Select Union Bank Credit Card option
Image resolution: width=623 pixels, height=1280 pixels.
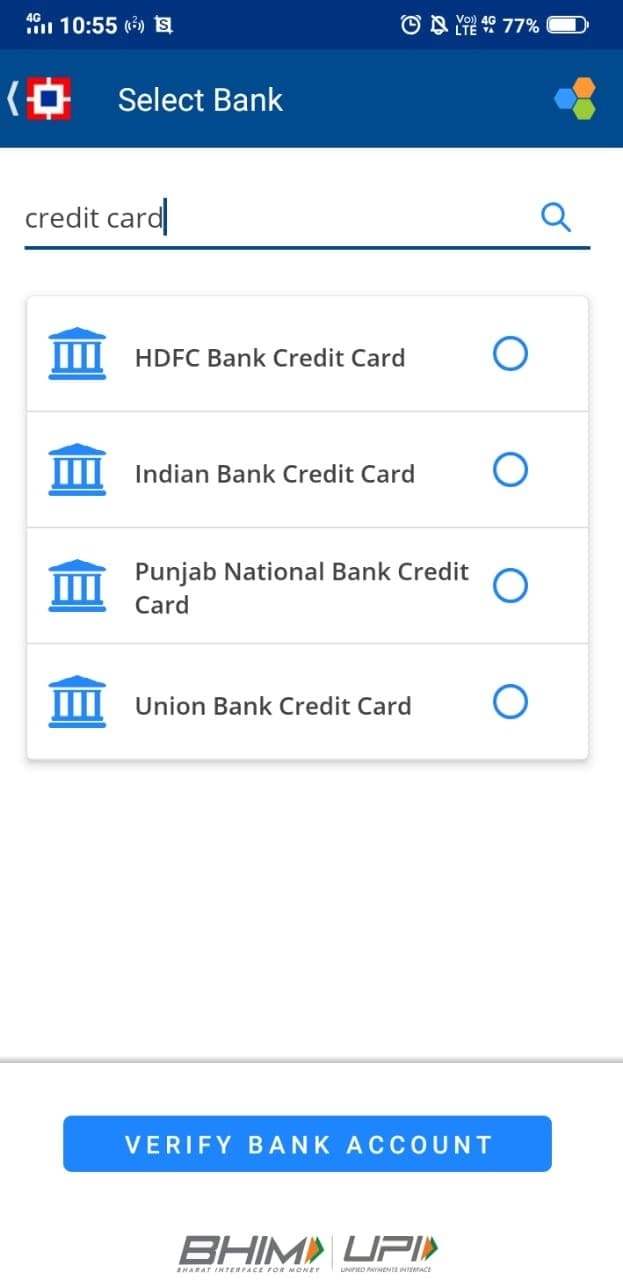pyautogui.click(x=510, y=702)
